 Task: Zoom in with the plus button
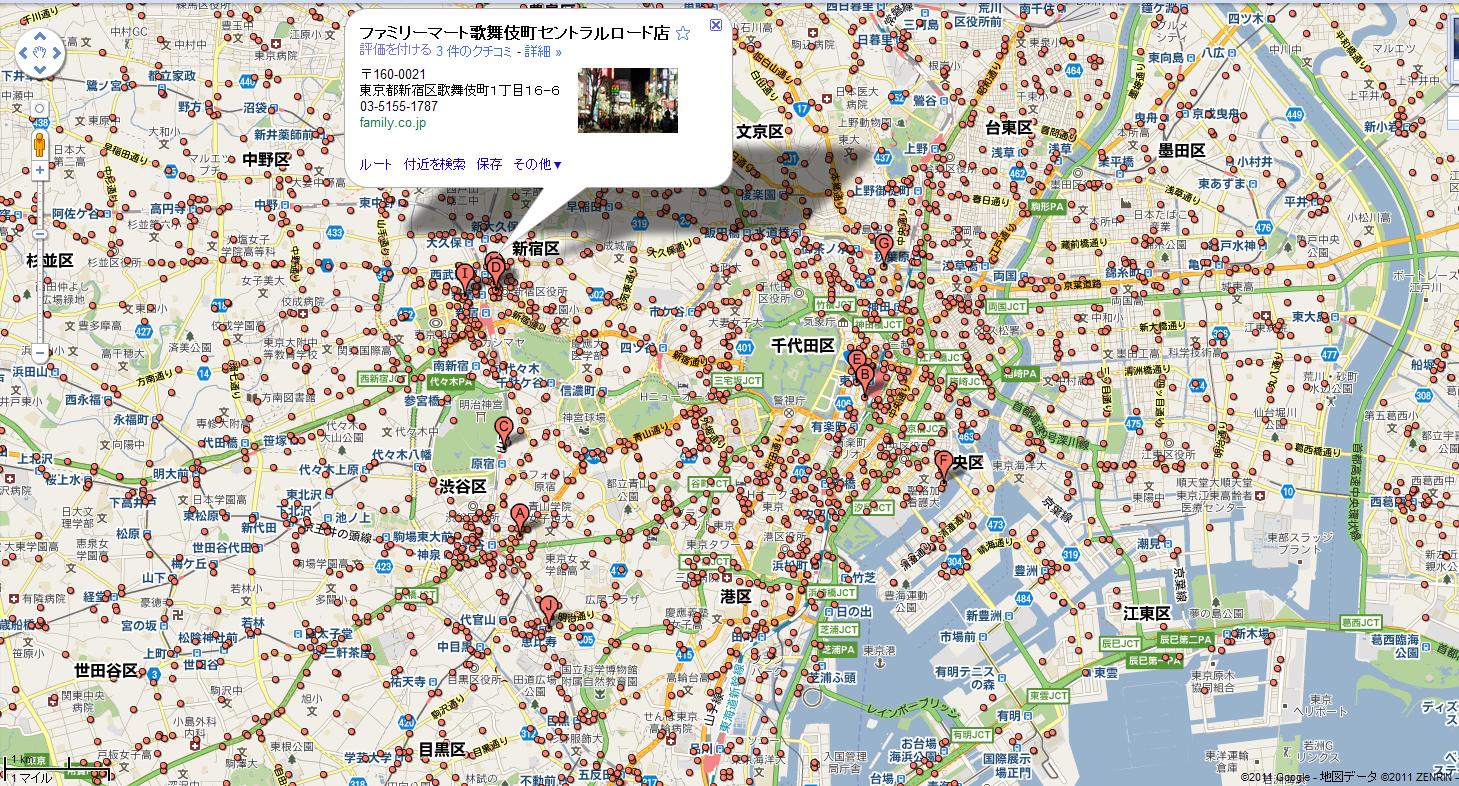click(40, 170)
